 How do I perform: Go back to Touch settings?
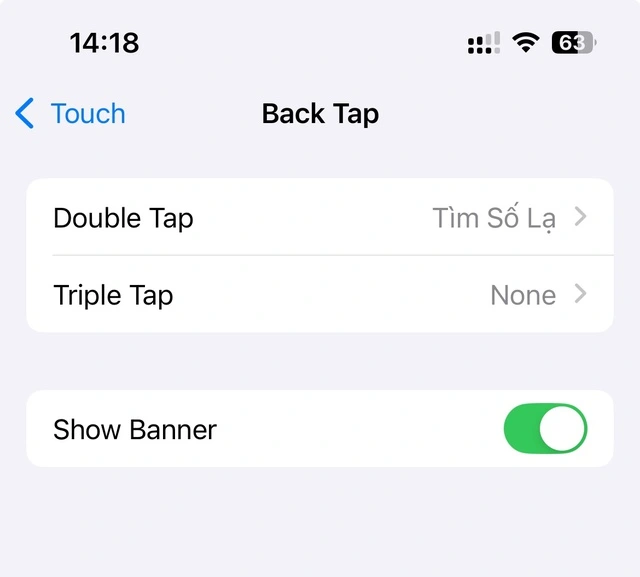click(70, 114)
